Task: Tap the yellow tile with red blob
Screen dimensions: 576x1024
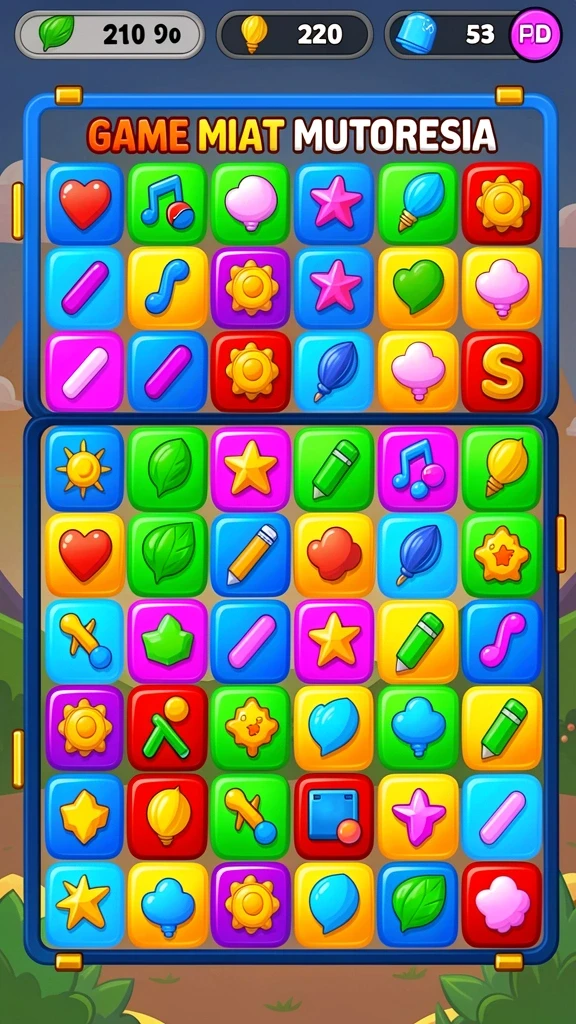Action: coord(334,555)
